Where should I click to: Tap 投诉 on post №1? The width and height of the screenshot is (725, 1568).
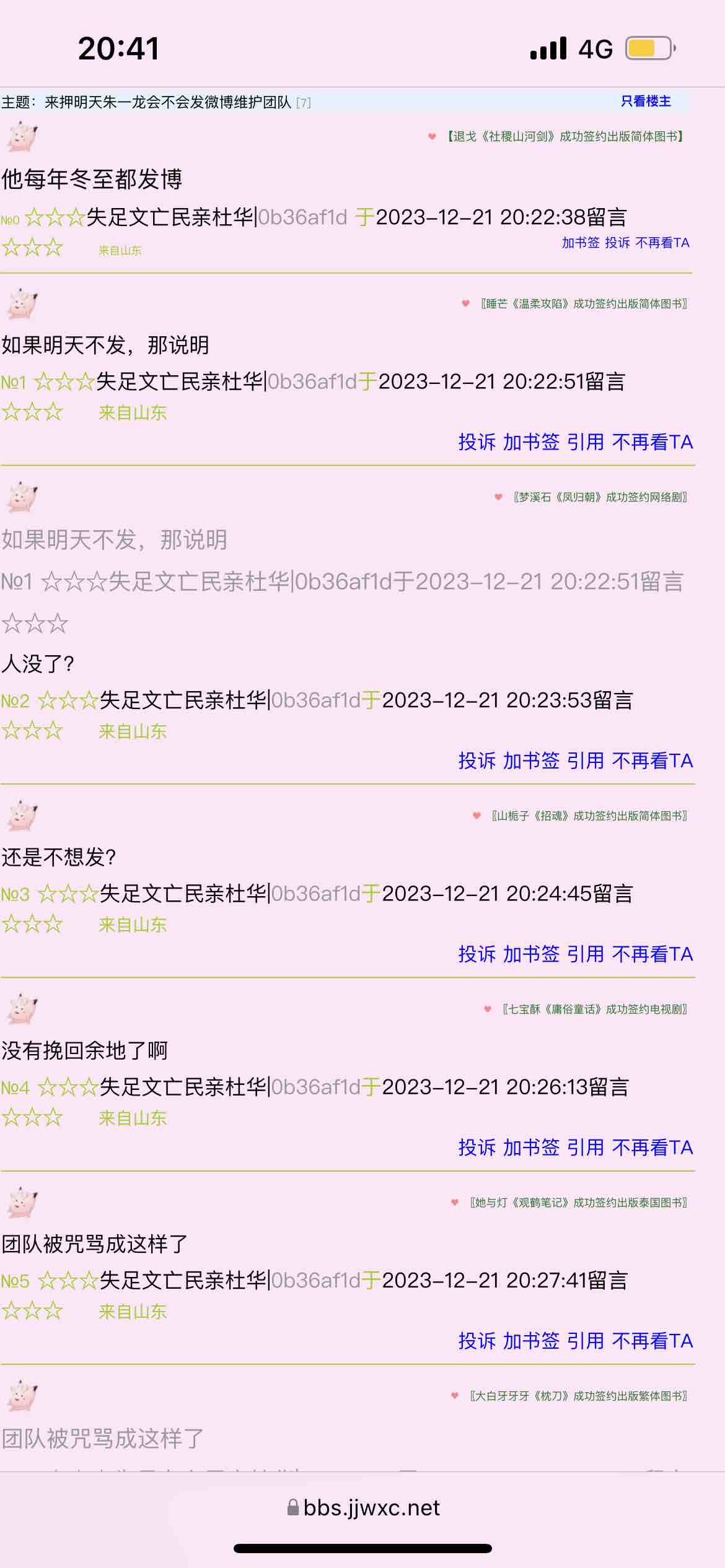coord(477,442)
